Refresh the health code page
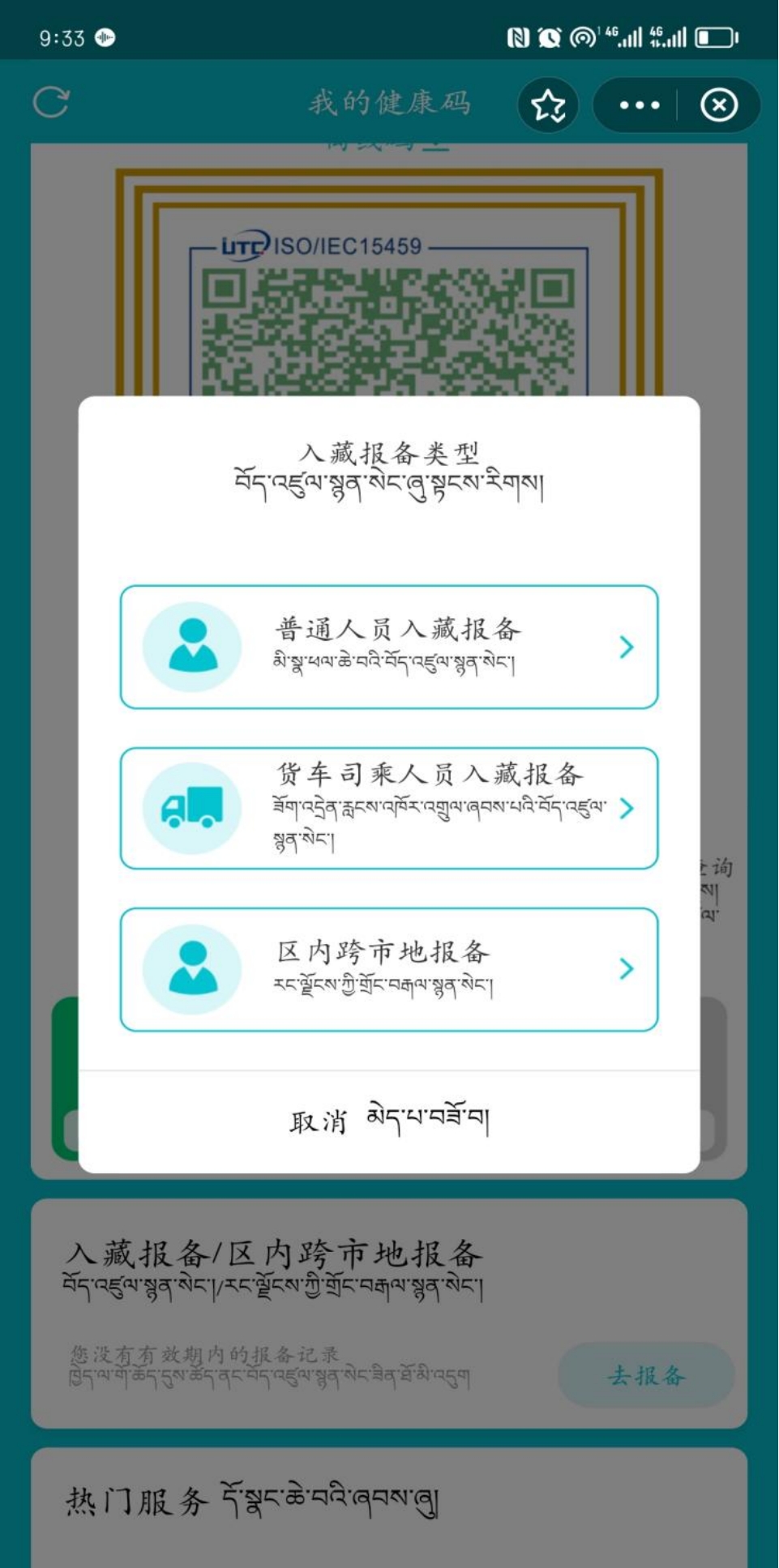The width and height of the screenshot is (779, 1568). click(51, 103)
